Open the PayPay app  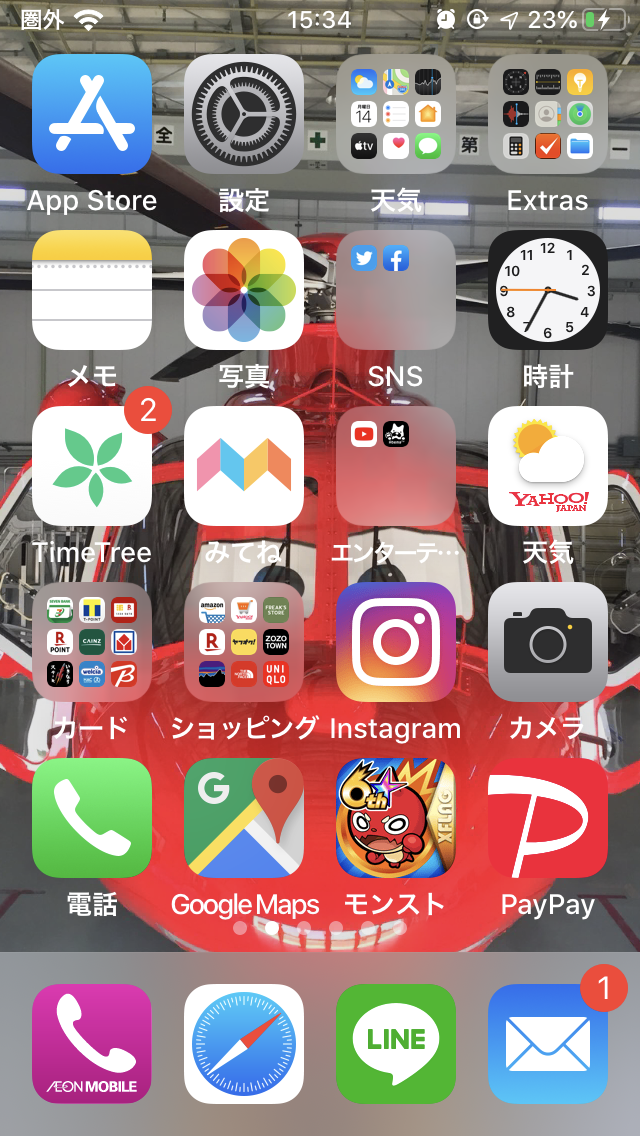[x=548, y=818]
